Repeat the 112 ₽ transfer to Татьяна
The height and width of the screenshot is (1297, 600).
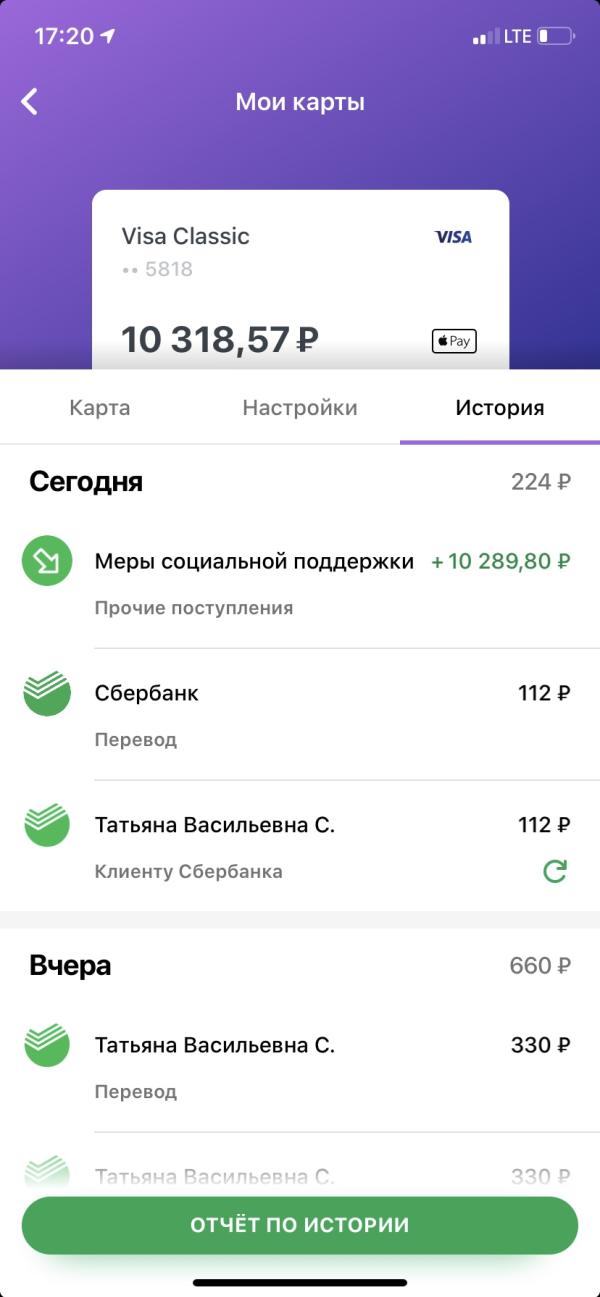click(x=554, y=871)
